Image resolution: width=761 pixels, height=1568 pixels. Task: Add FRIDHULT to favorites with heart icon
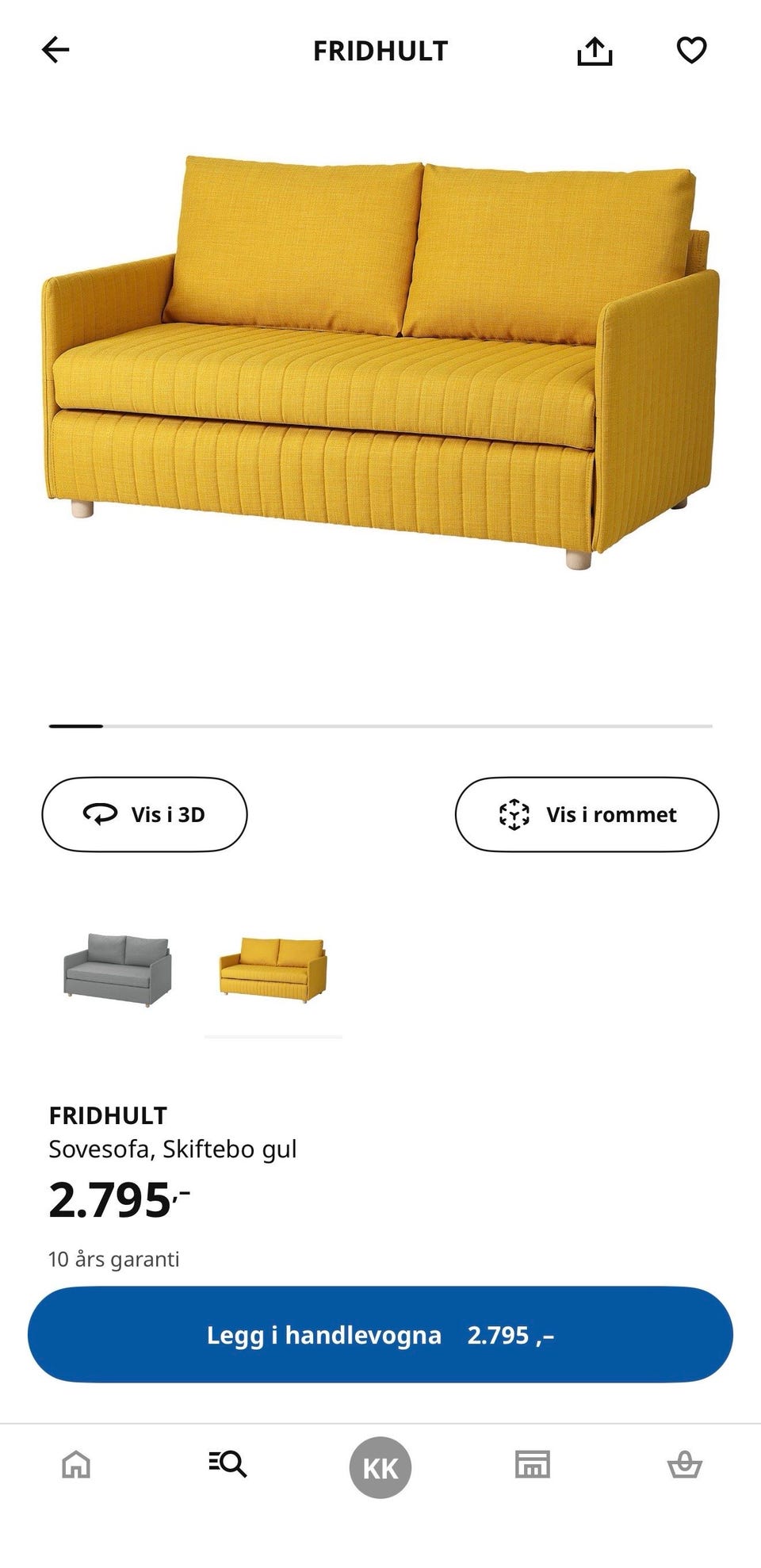click(691, 50)
